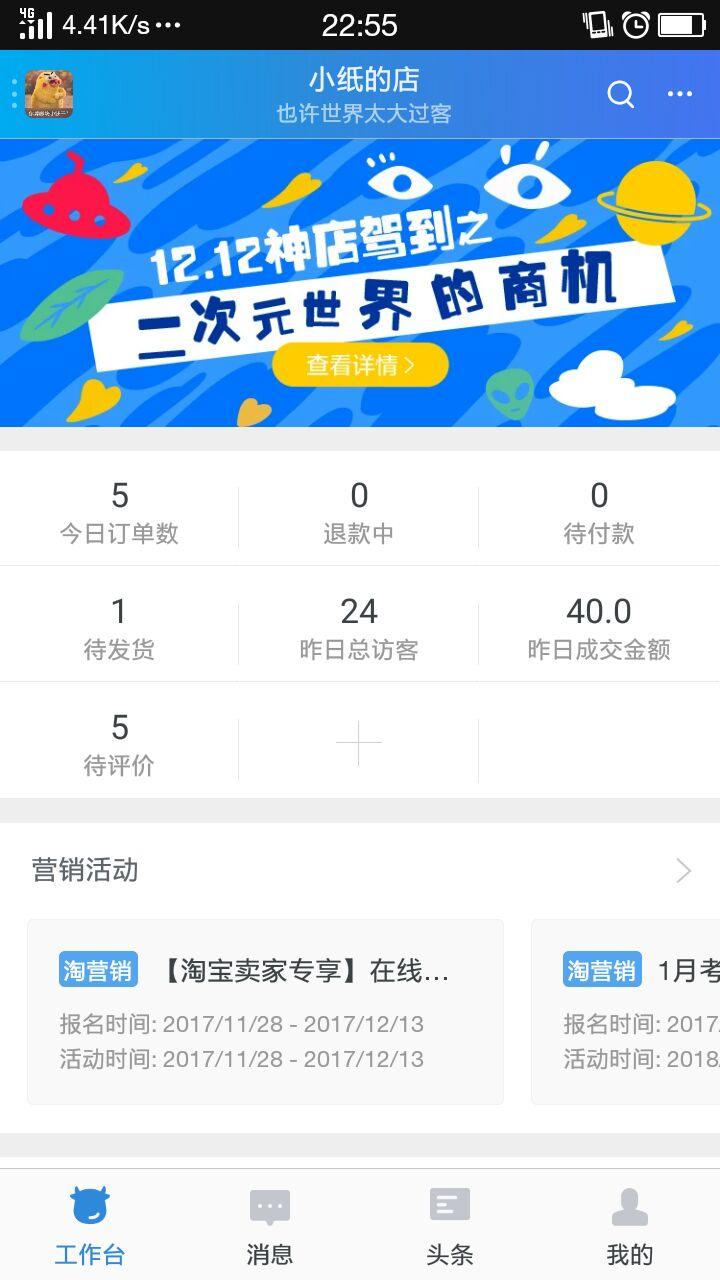The image size is (720, 1280).
Task: Switch to the 头条 tab
Action: [x=450, y=1226]
